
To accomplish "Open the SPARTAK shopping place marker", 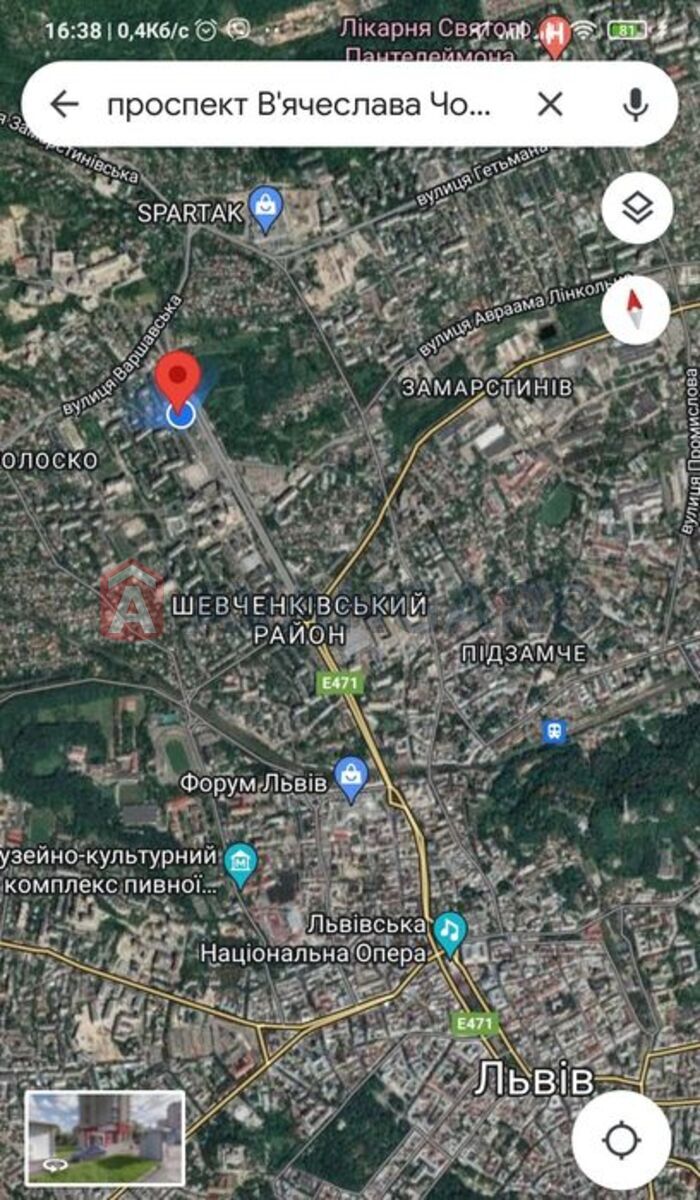I will pos(266,209).
